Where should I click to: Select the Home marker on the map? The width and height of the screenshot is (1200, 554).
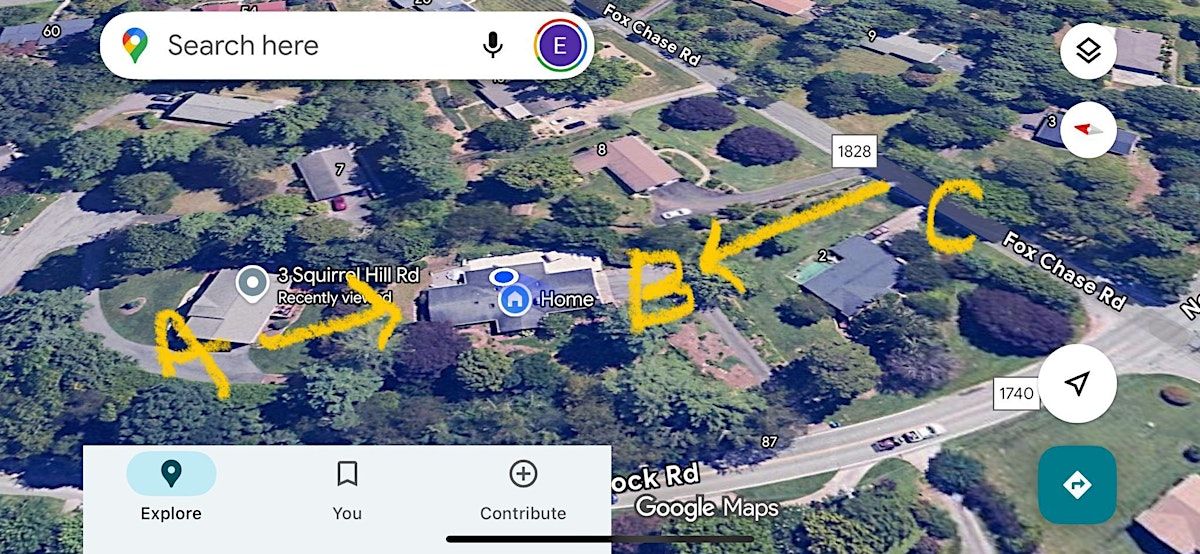click(515, 298)
